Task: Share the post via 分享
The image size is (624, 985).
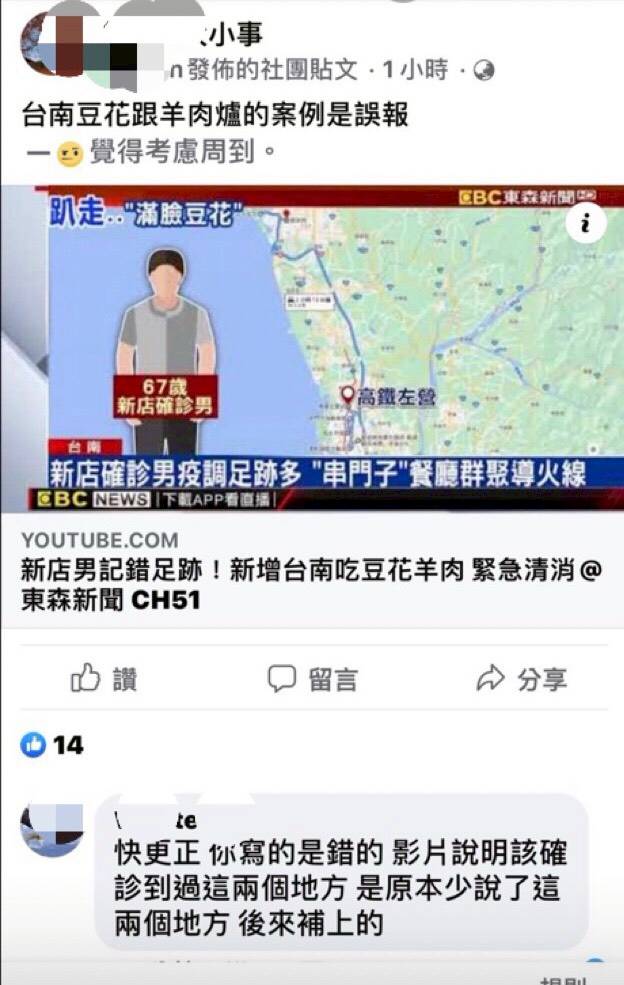Action: (521, 680)
